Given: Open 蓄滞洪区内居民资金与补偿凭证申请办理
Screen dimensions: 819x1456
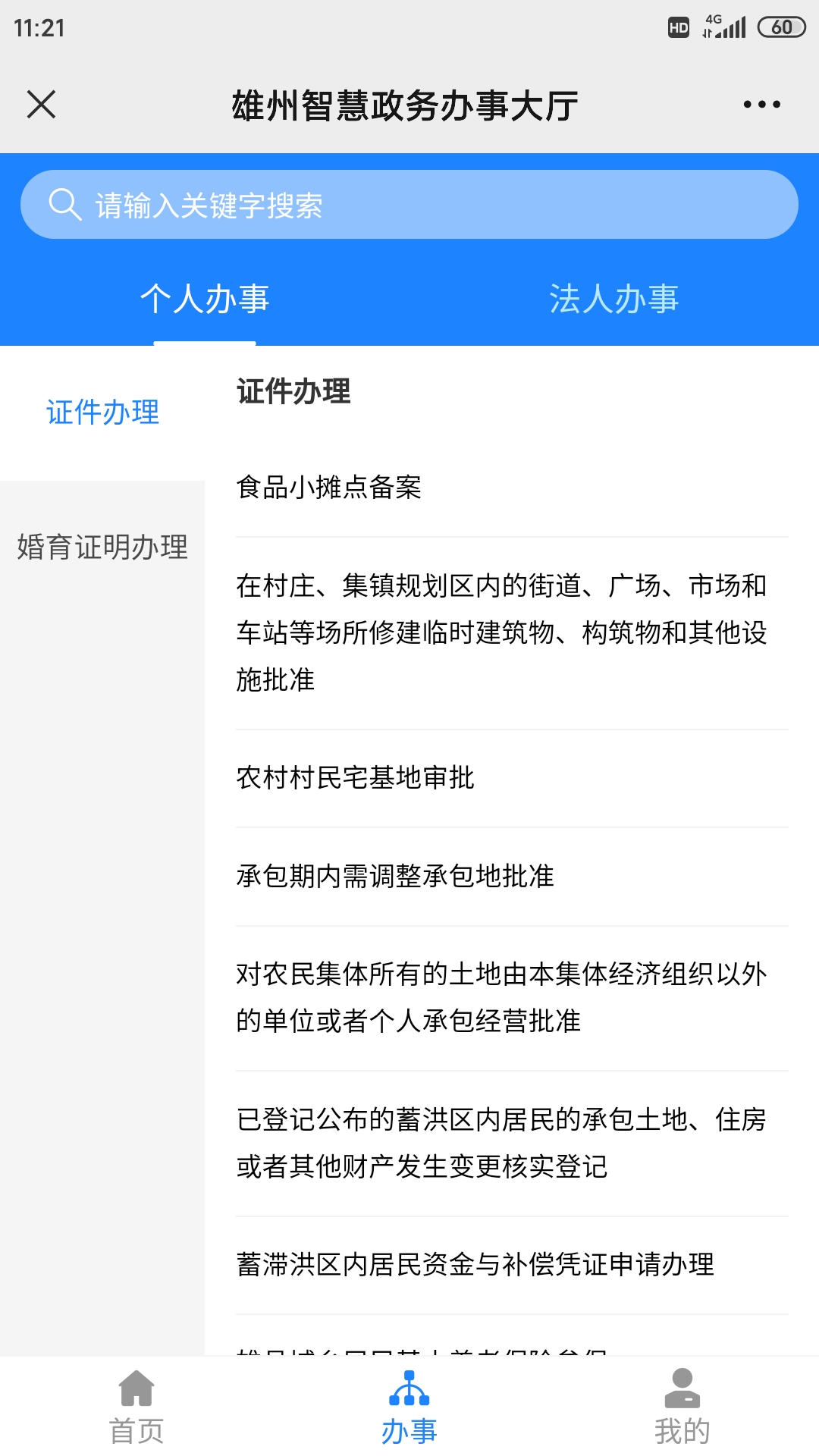Looking at the screenshot, I should [475, 1265].
